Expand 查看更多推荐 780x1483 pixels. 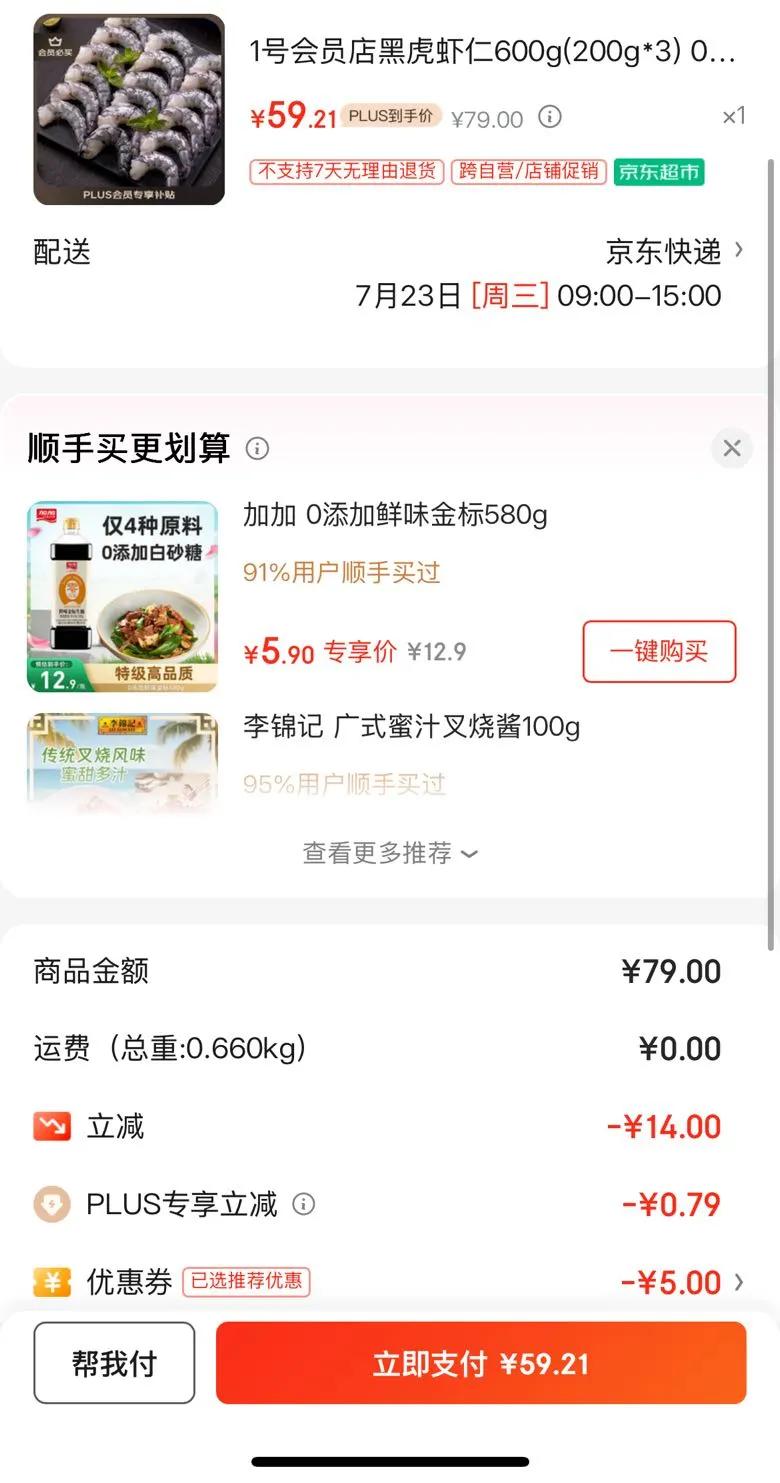click(390, 853)
